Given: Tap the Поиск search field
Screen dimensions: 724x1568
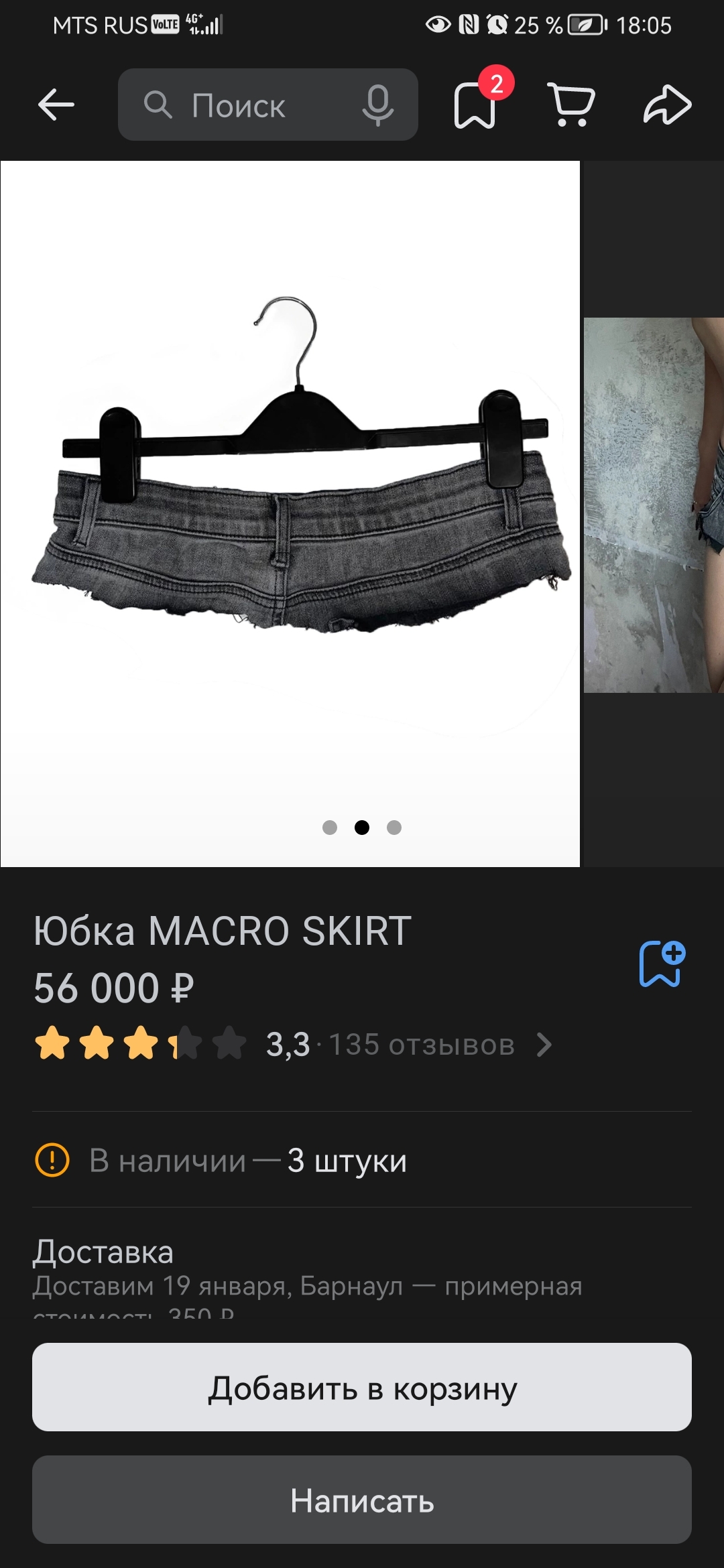Looking at the screenshot, I should tap(248, 105).
